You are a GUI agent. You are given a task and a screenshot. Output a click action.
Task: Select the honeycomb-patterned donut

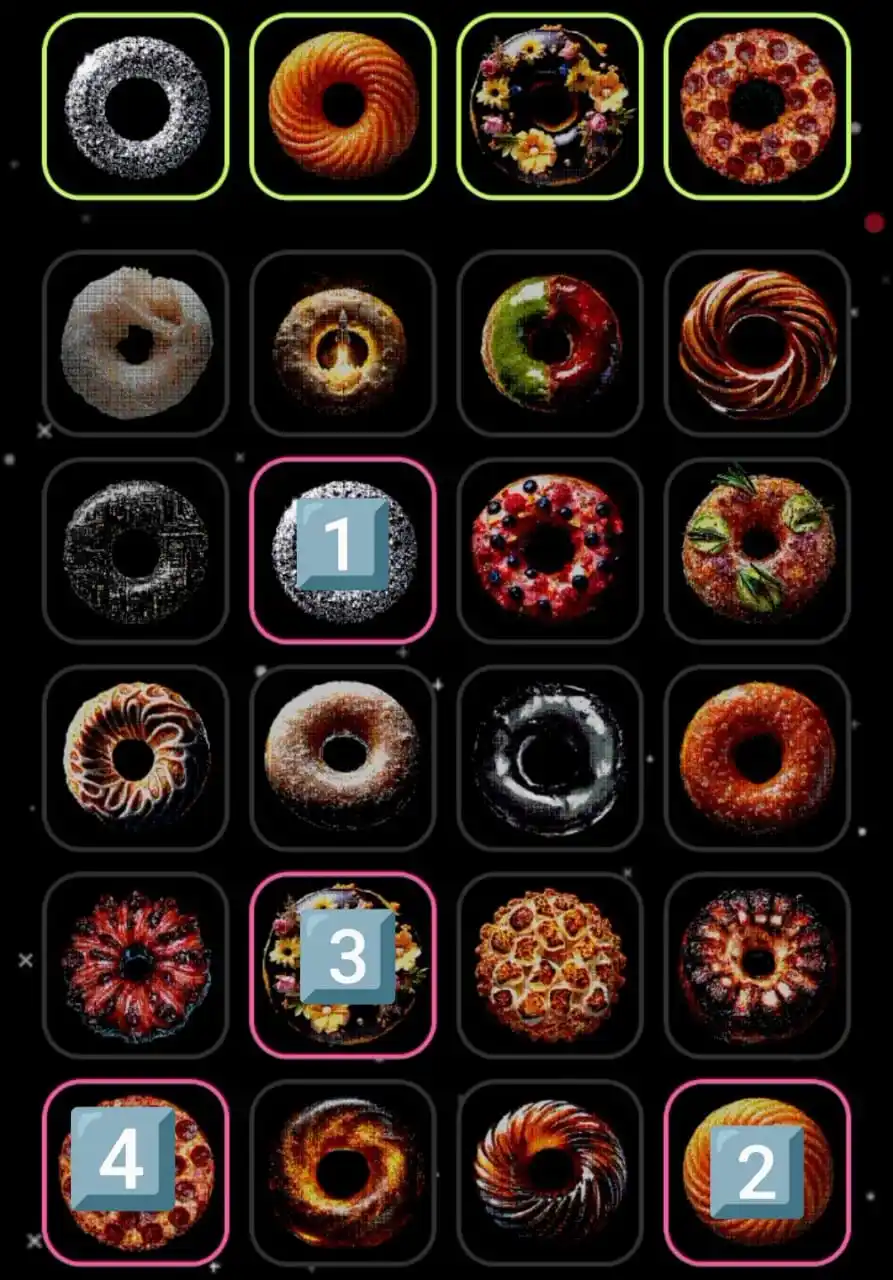[550, 964]
